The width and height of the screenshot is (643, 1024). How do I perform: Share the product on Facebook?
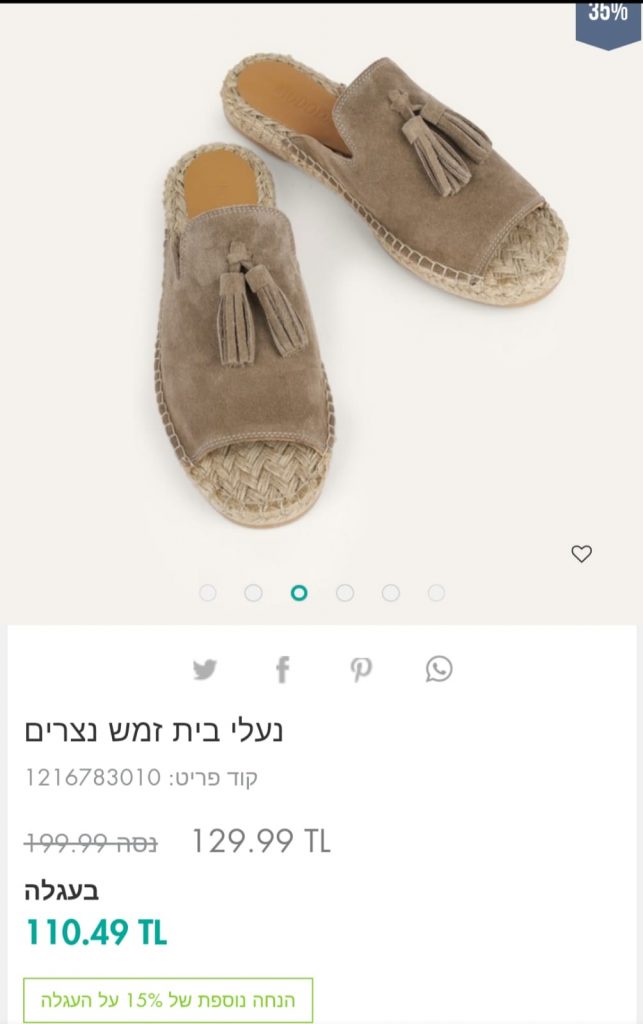(x=283, y=669)
